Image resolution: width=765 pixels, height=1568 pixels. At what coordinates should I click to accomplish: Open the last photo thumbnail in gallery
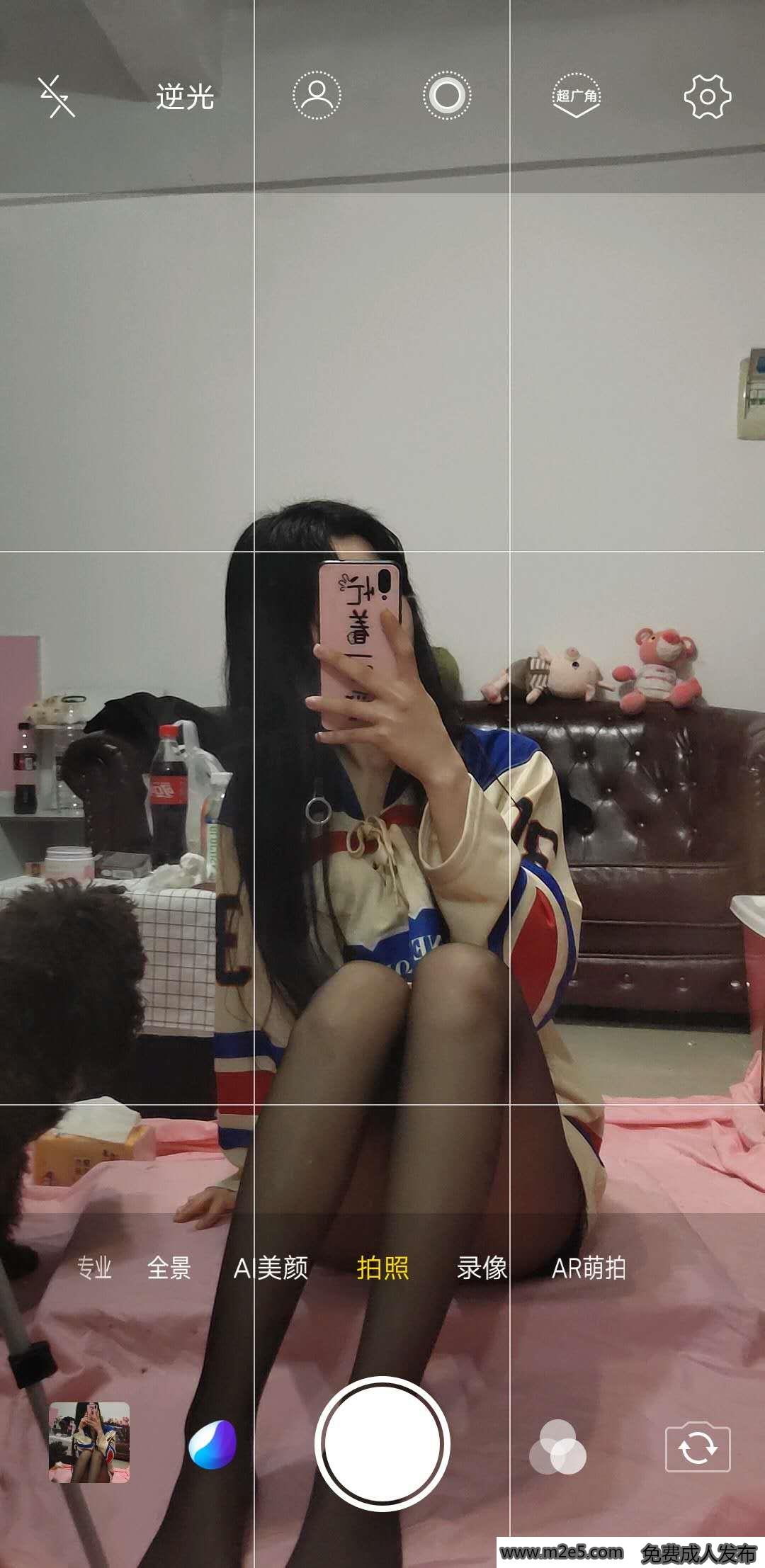pos(89,1443)
